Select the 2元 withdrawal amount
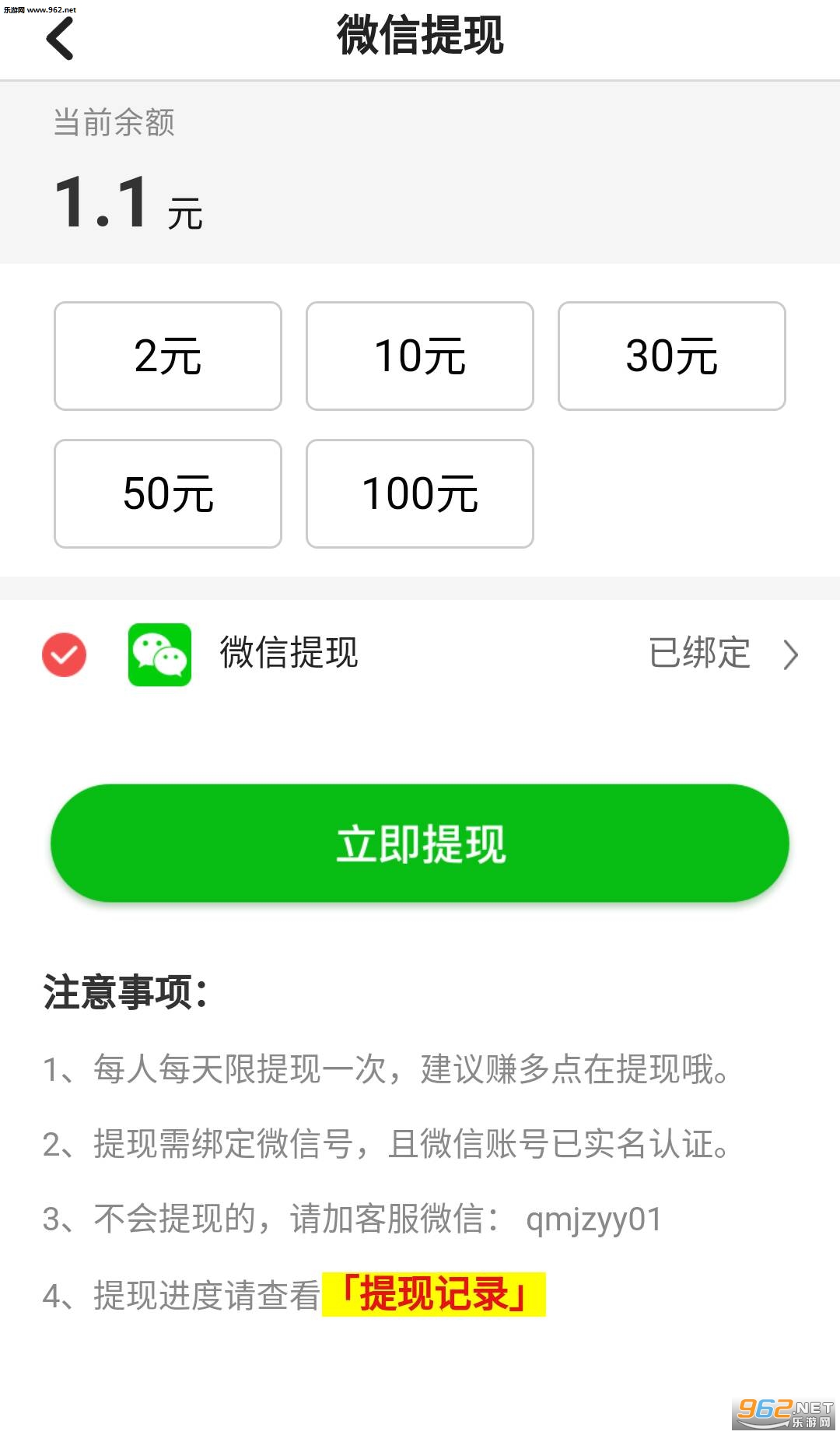This screenshot has height=1435, width=840. pos(168,356)
